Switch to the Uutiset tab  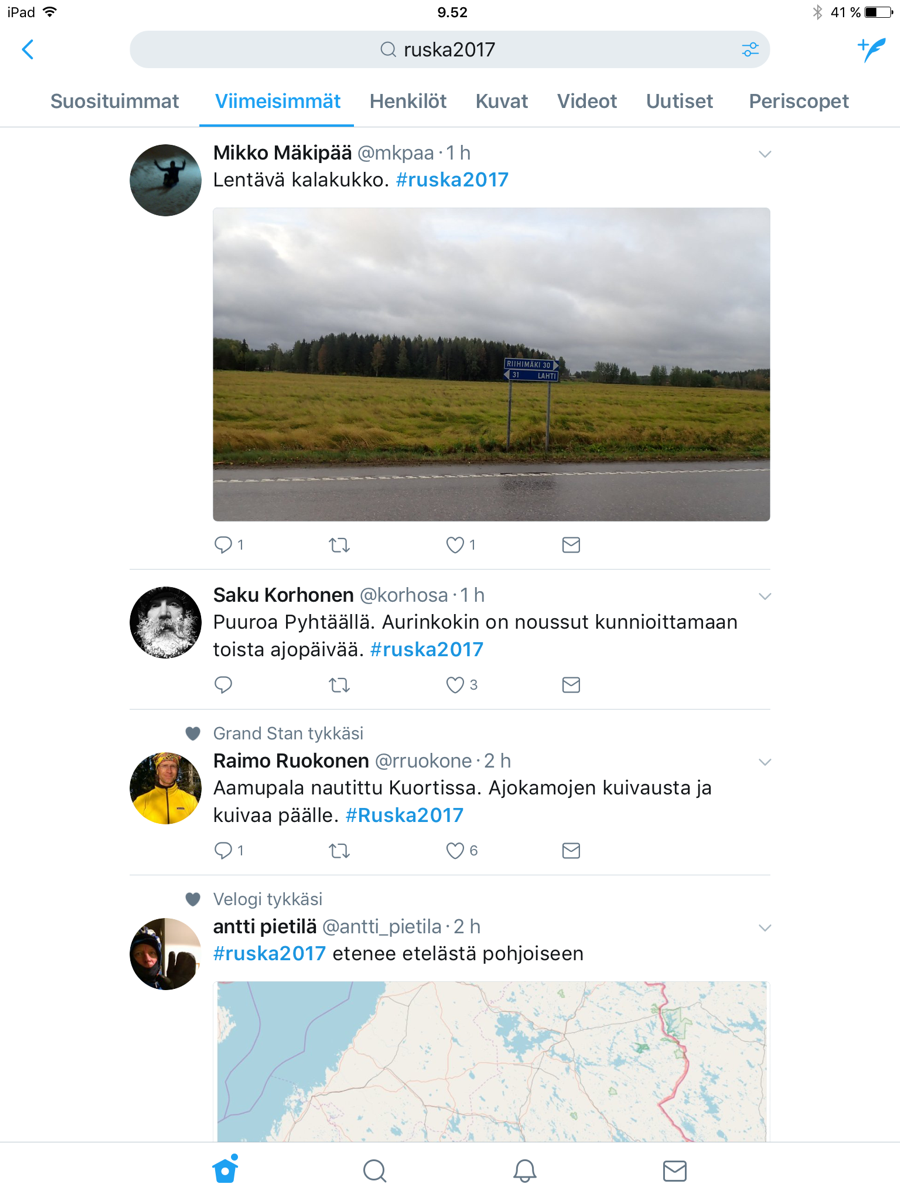pos(679,101)
